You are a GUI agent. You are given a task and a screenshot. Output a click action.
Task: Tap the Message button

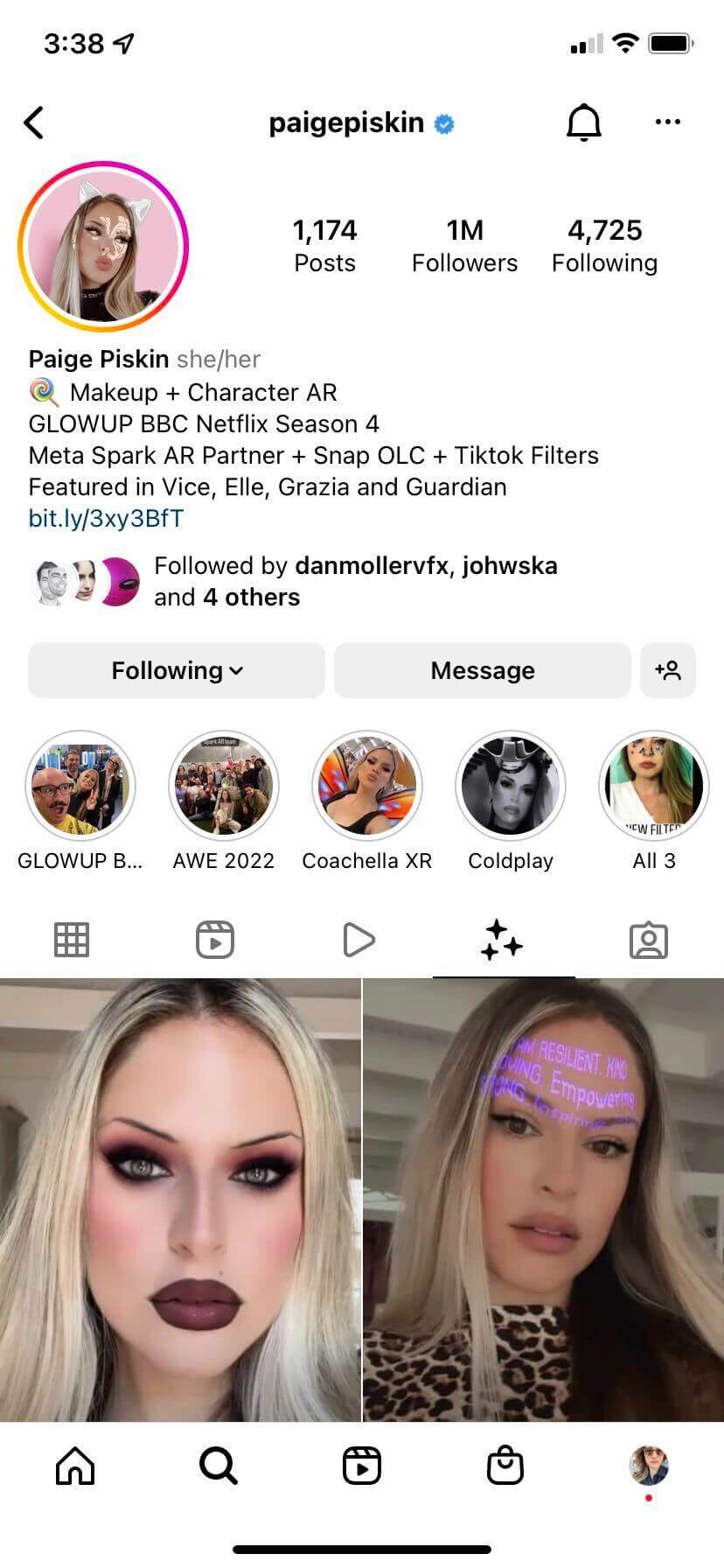pyautogui.click(x=483, y=670)
